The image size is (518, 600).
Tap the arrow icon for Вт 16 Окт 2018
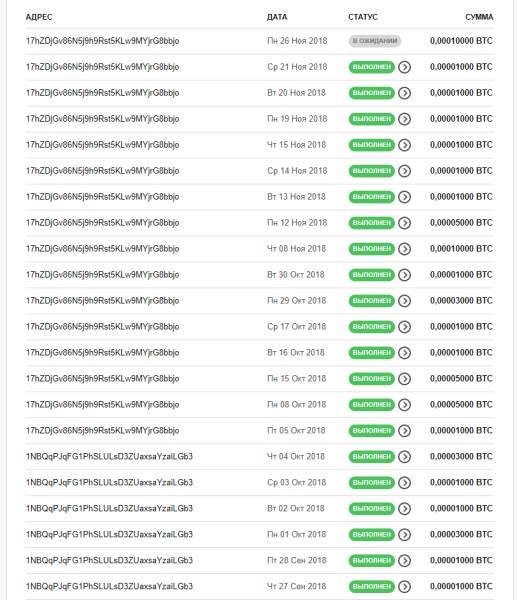point(404,352)
